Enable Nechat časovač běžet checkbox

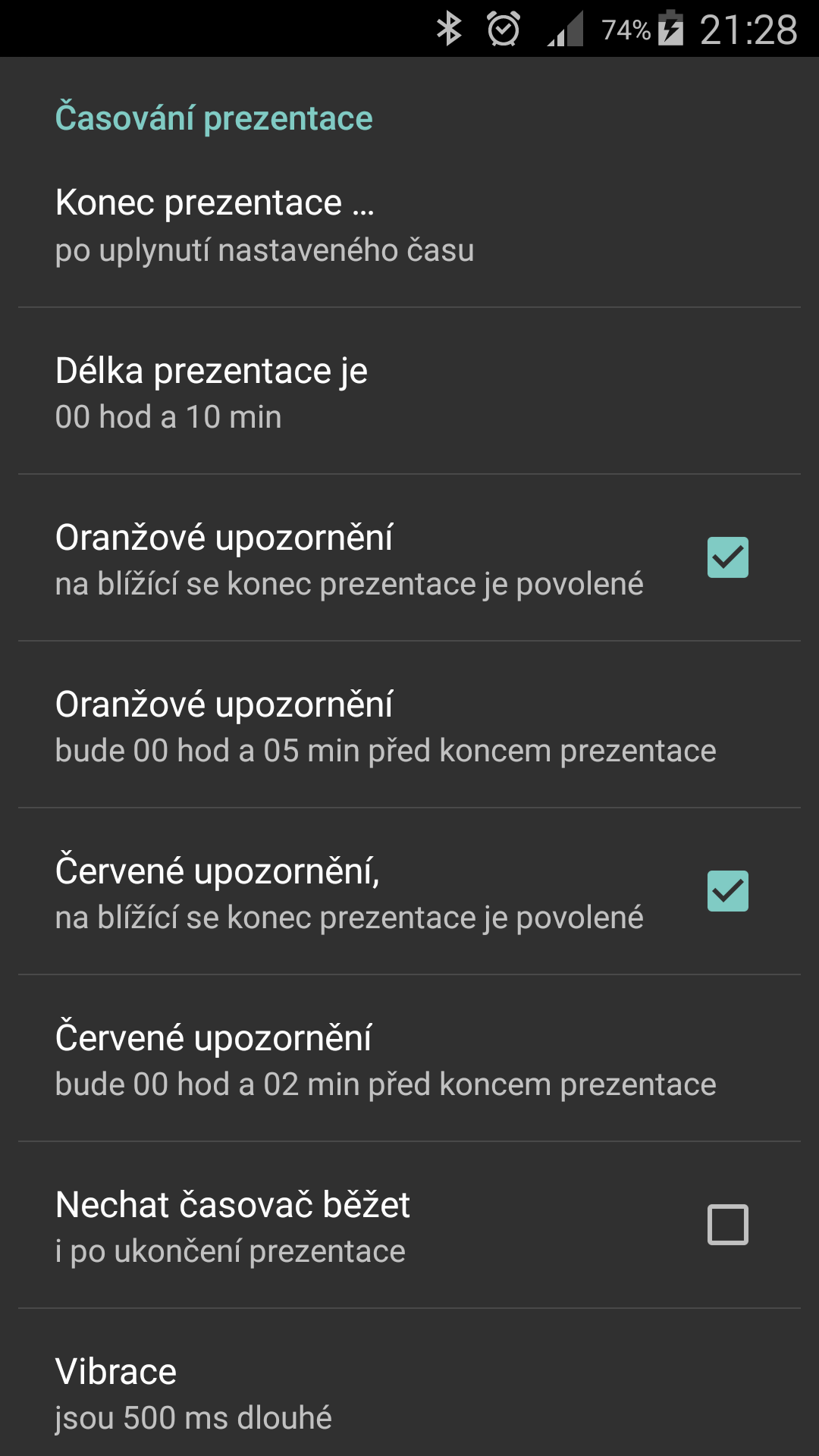727,1225
